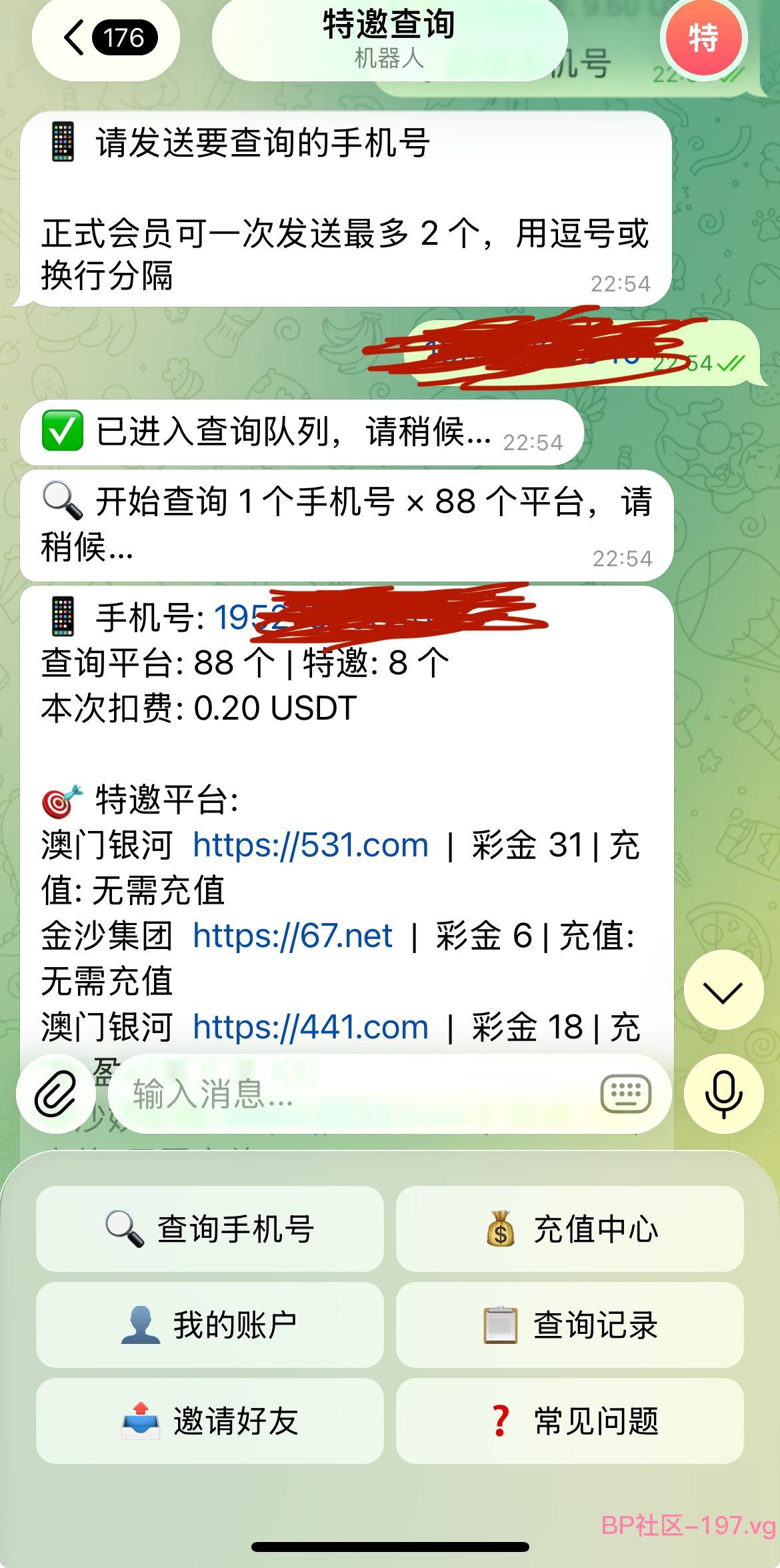Screen dimensions: 780x1568
Task: Open 充值中心 recharge center
Action: pyautogui.click(x=570, y=1229)
